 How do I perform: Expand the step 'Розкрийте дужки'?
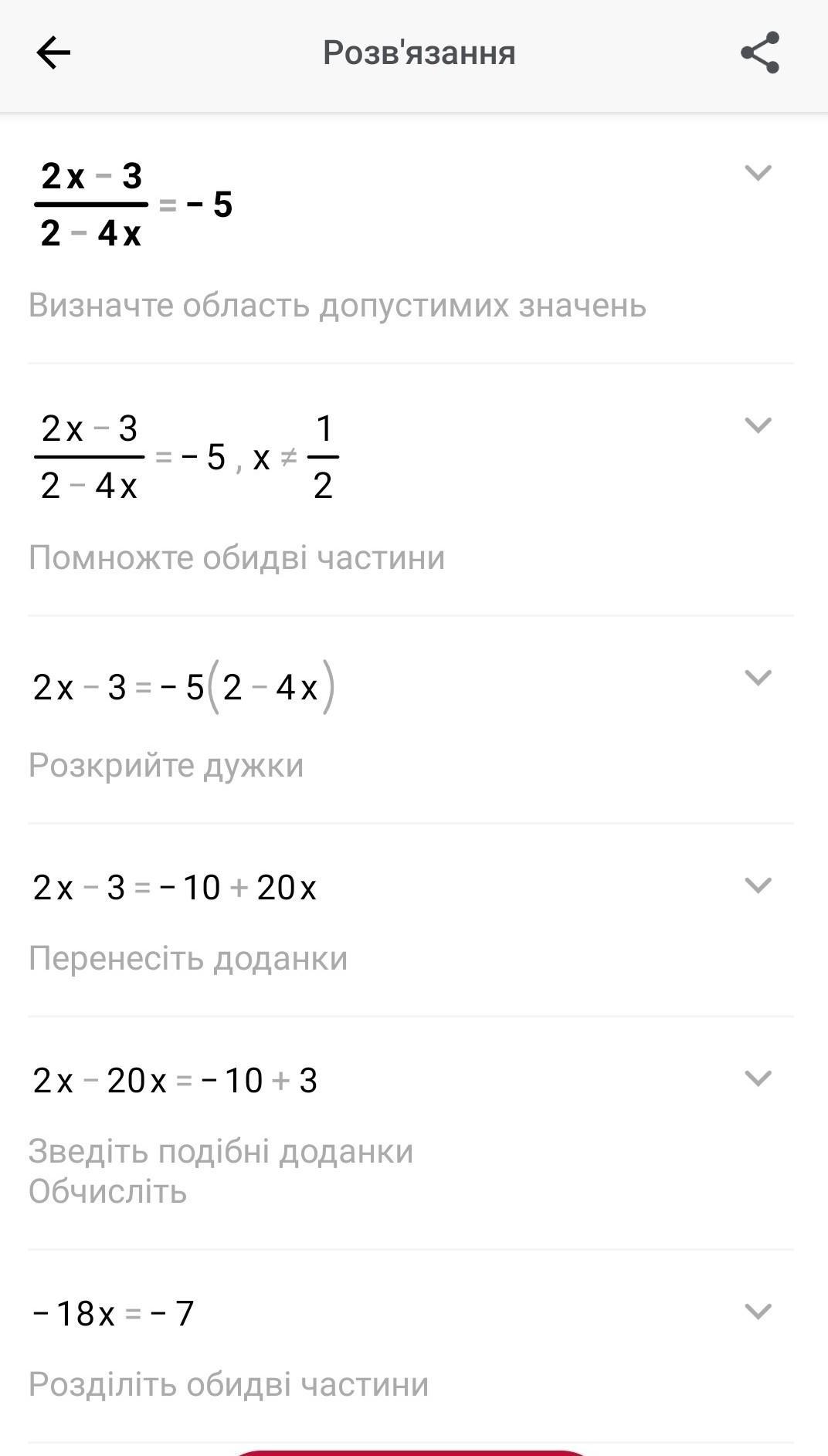[758, 678]
